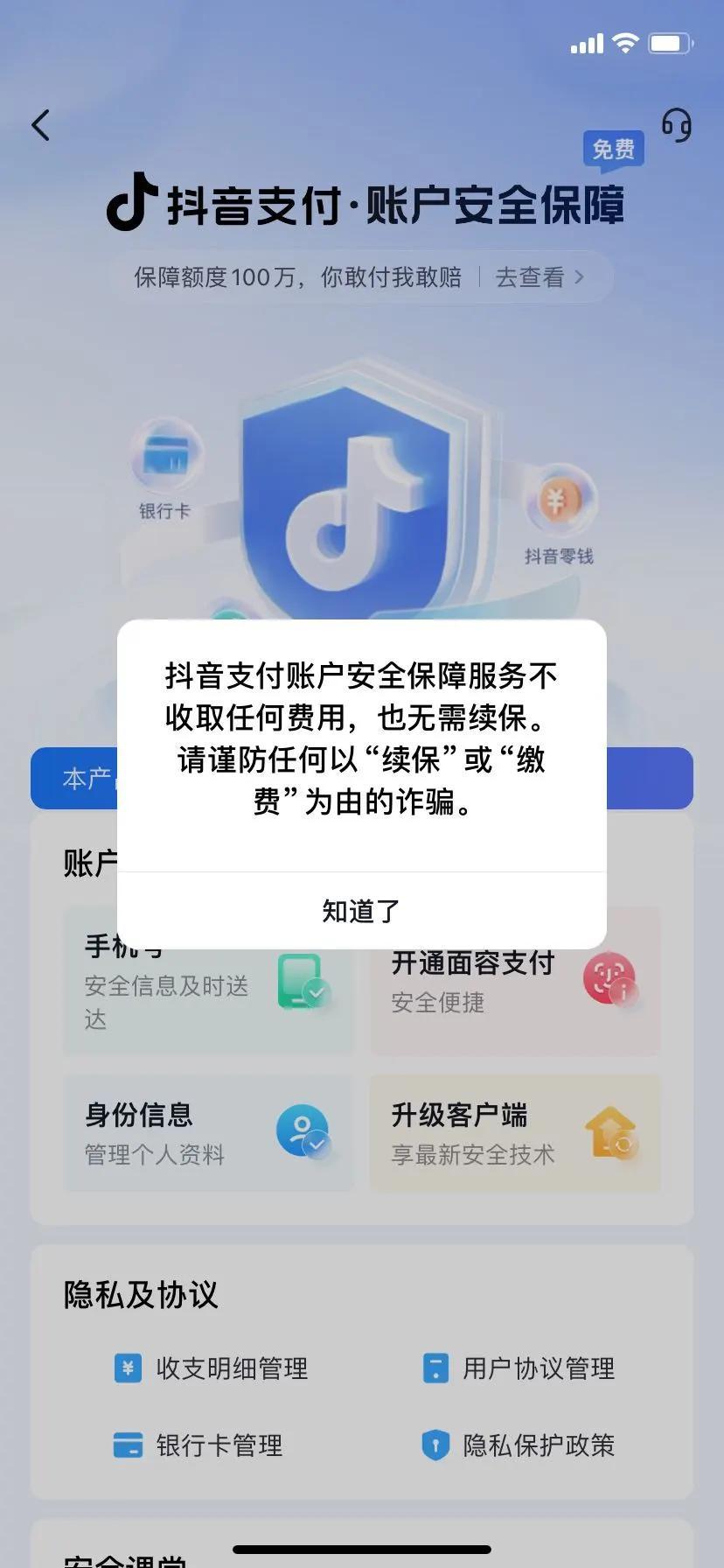The image size is (724, 1568).
Task: Open 收支明细管理
Action: click(212, 1368)
